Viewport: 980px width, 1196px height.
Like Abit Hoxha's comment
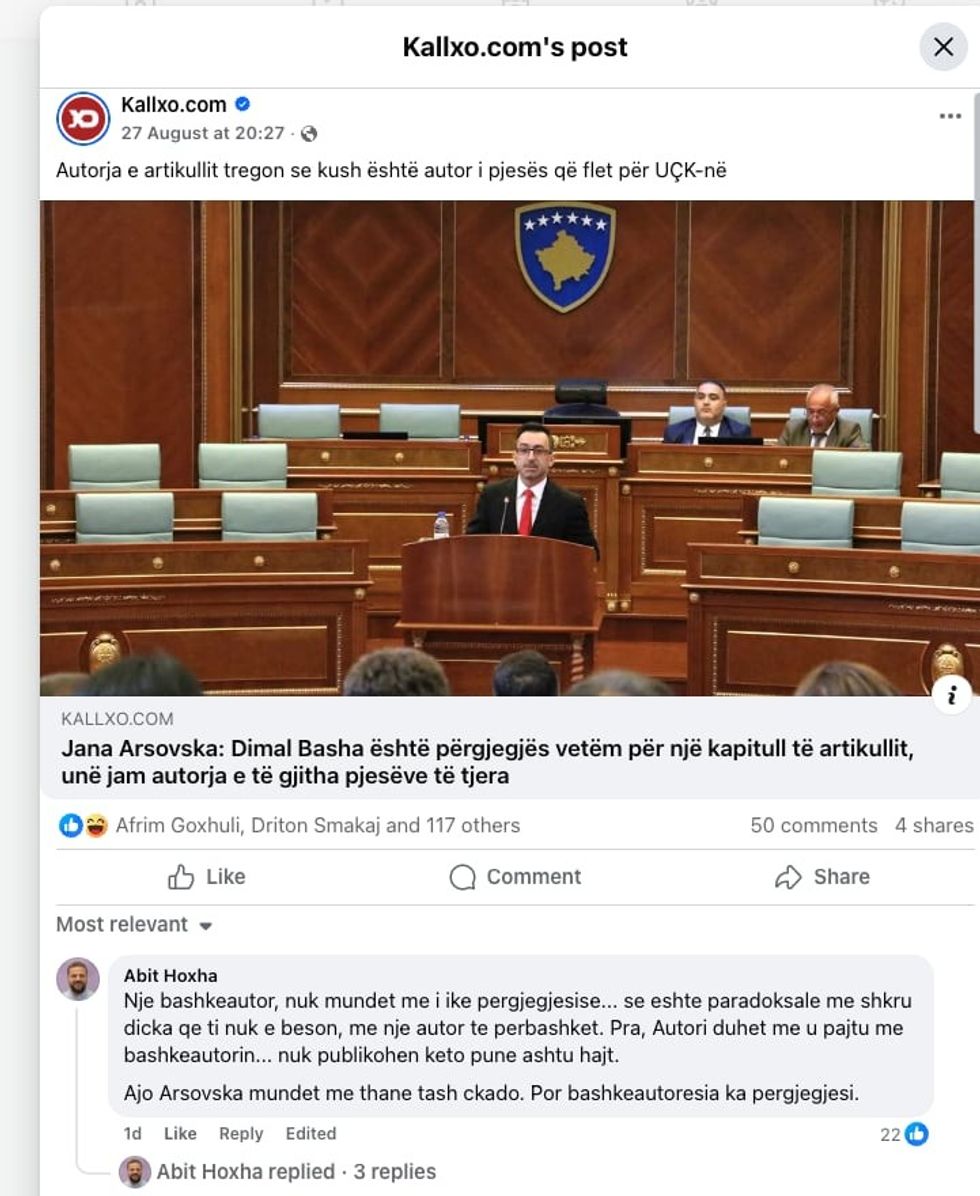[180, 1134]
